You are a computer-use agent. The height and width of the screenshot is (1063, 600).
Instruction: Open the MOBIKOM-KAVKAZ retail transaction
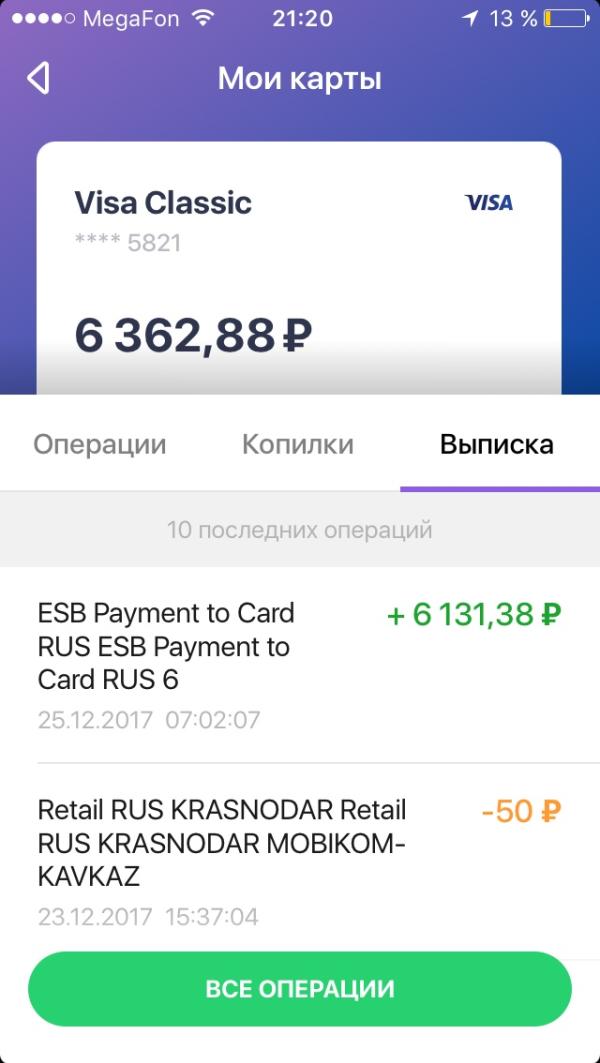300,860
